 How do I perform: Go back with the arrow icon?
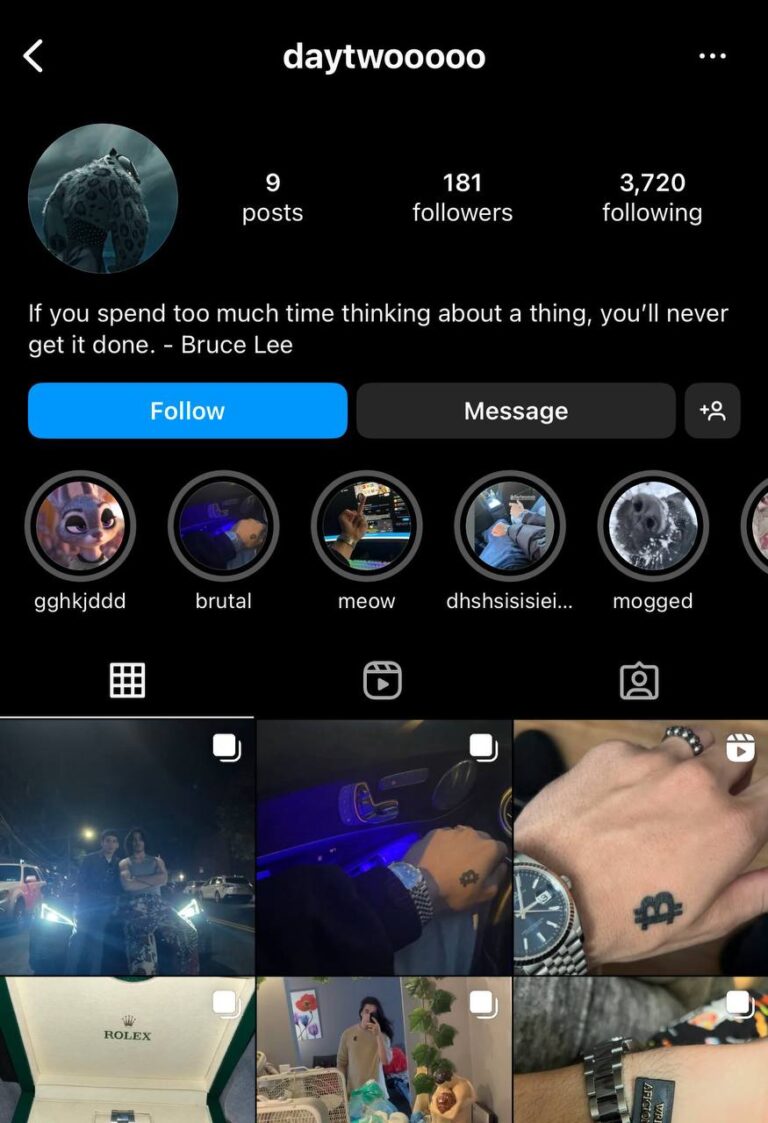[x=34, y=56]
